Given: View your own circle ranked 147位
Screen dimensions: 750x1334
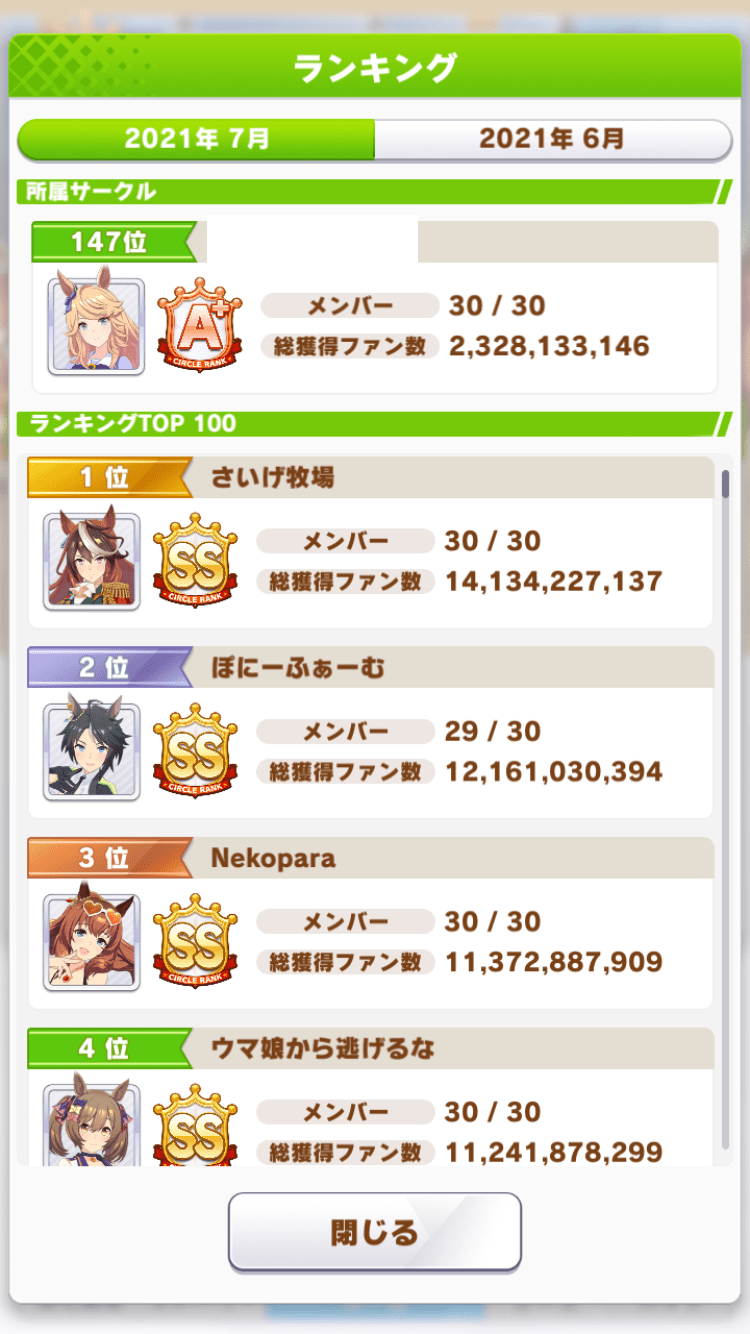Looking at the screenshot, I should 374,308.
